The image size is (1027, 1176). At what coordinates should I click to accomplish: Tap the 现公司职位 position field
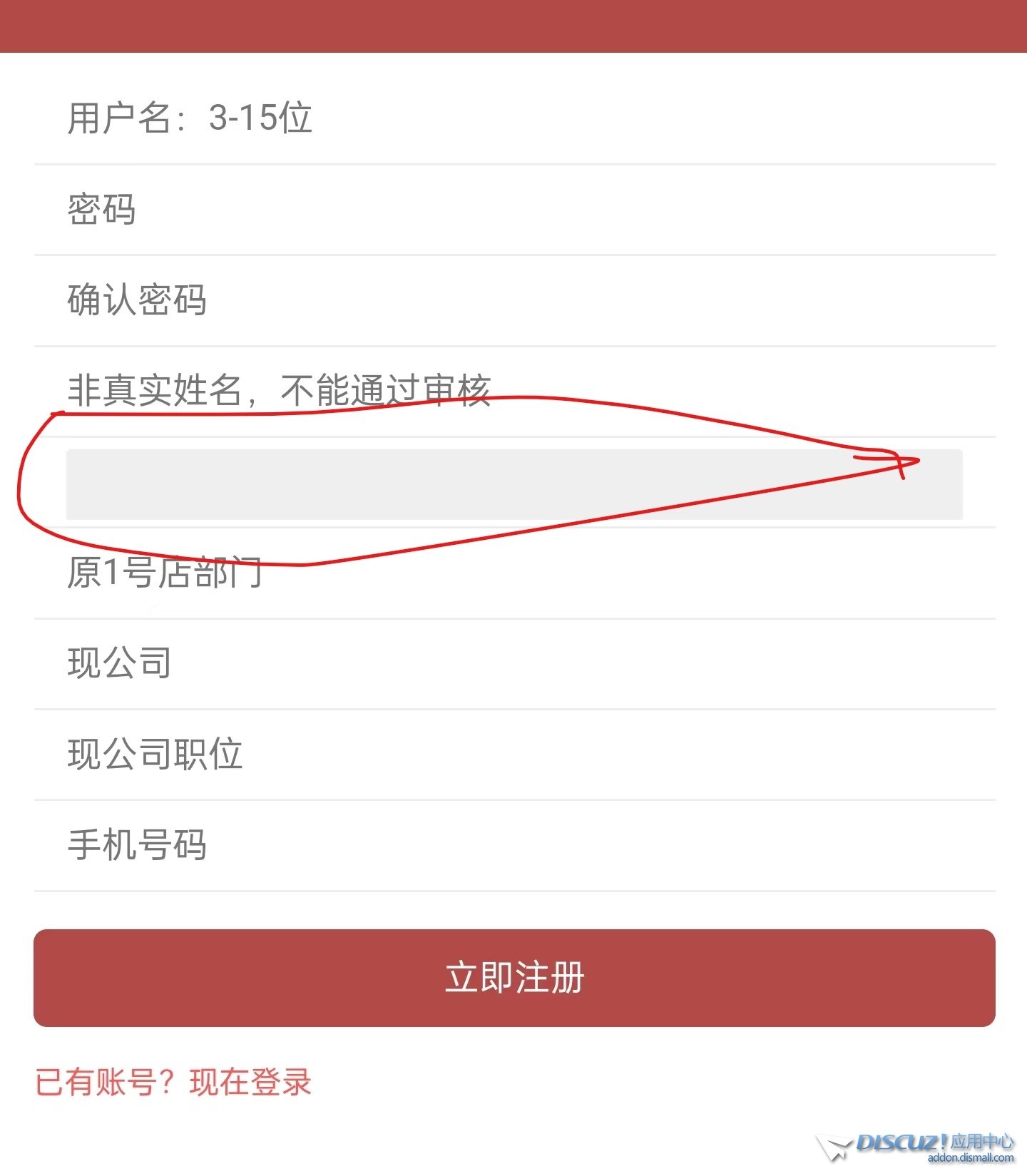point(513,755)
